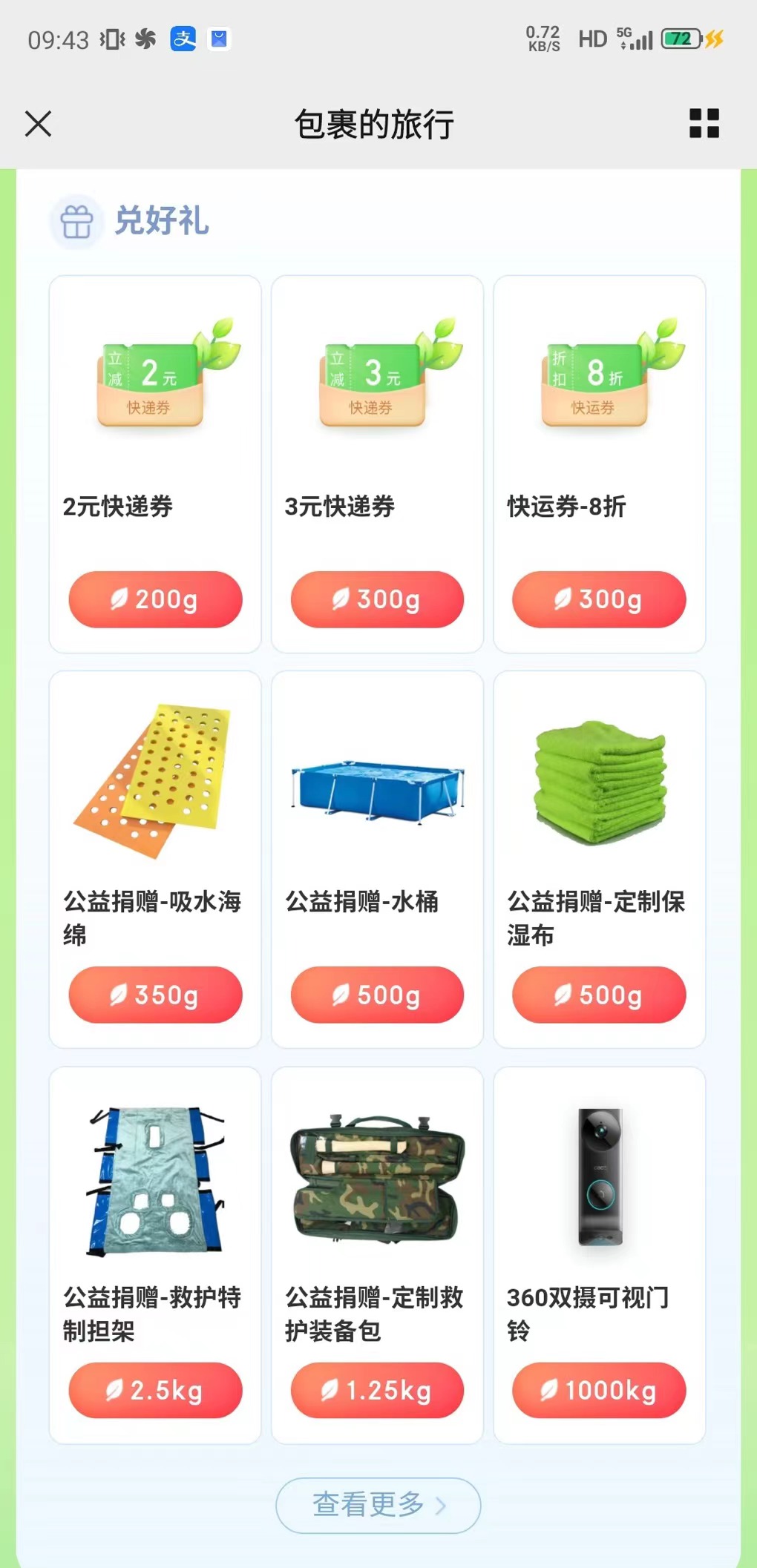
Task: Redeem 360双摄可视门铃 for 1000kg
Action: click(599, 1390)
